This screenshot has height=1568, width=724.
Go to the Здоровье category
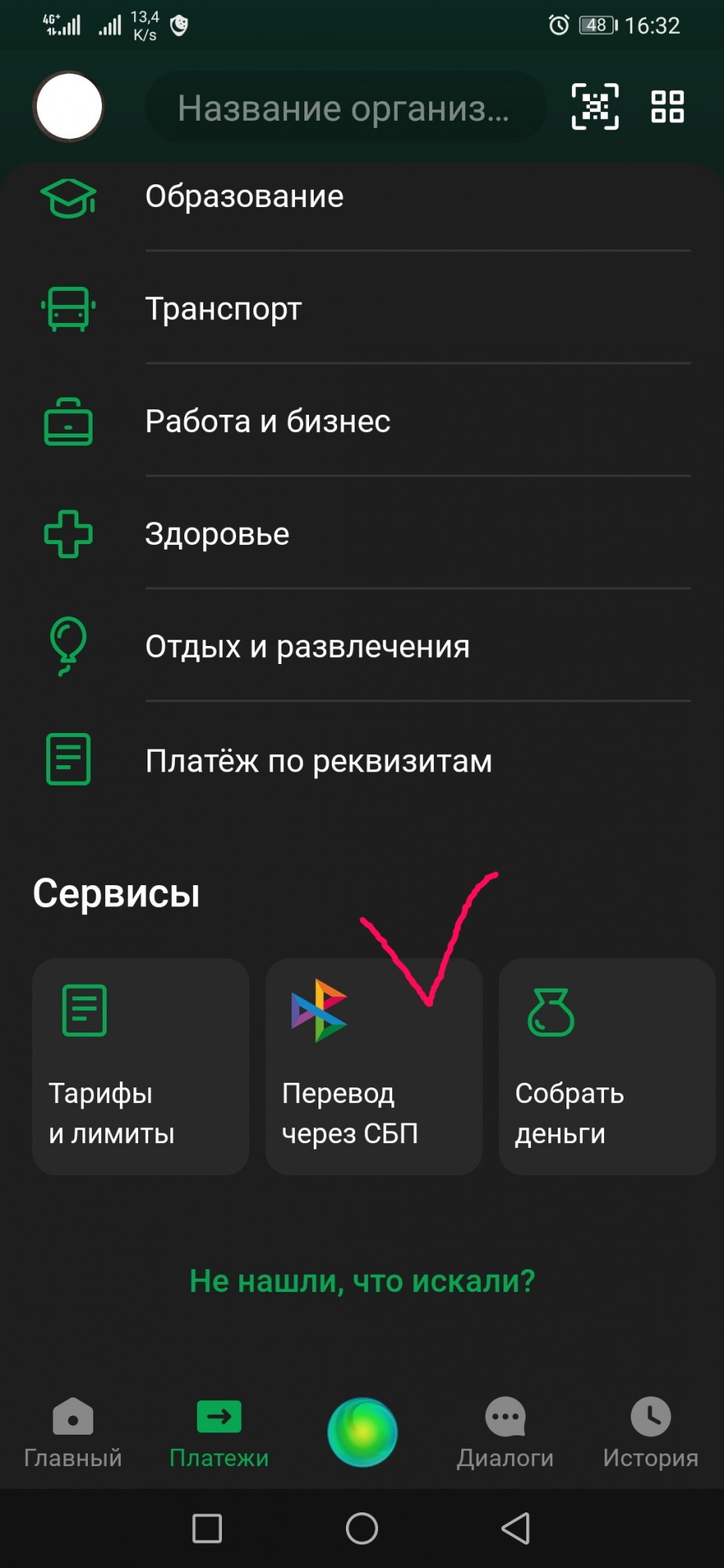click(x=217, y=535)
